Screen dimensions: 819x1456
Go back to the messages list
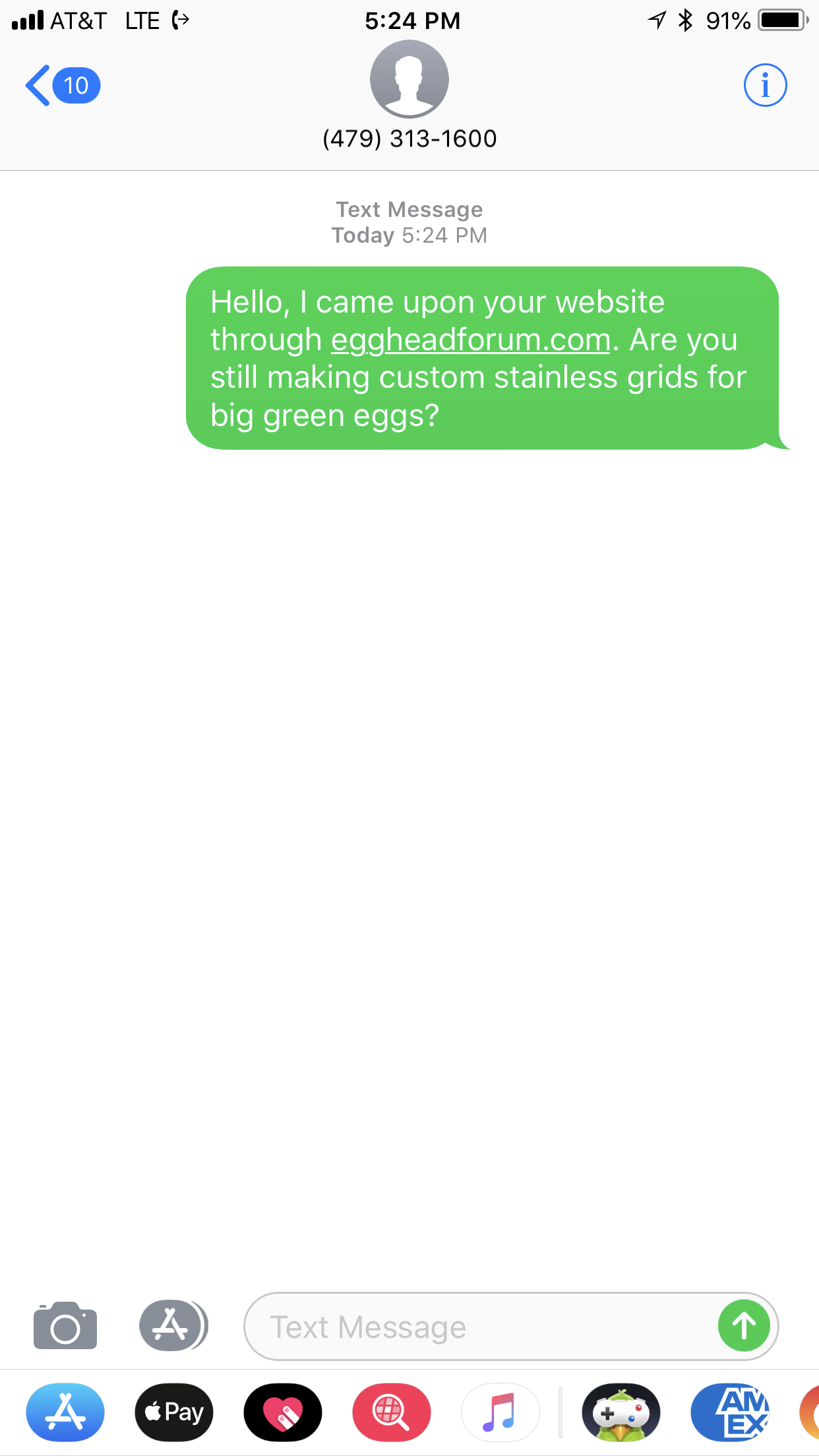(40, 86)
